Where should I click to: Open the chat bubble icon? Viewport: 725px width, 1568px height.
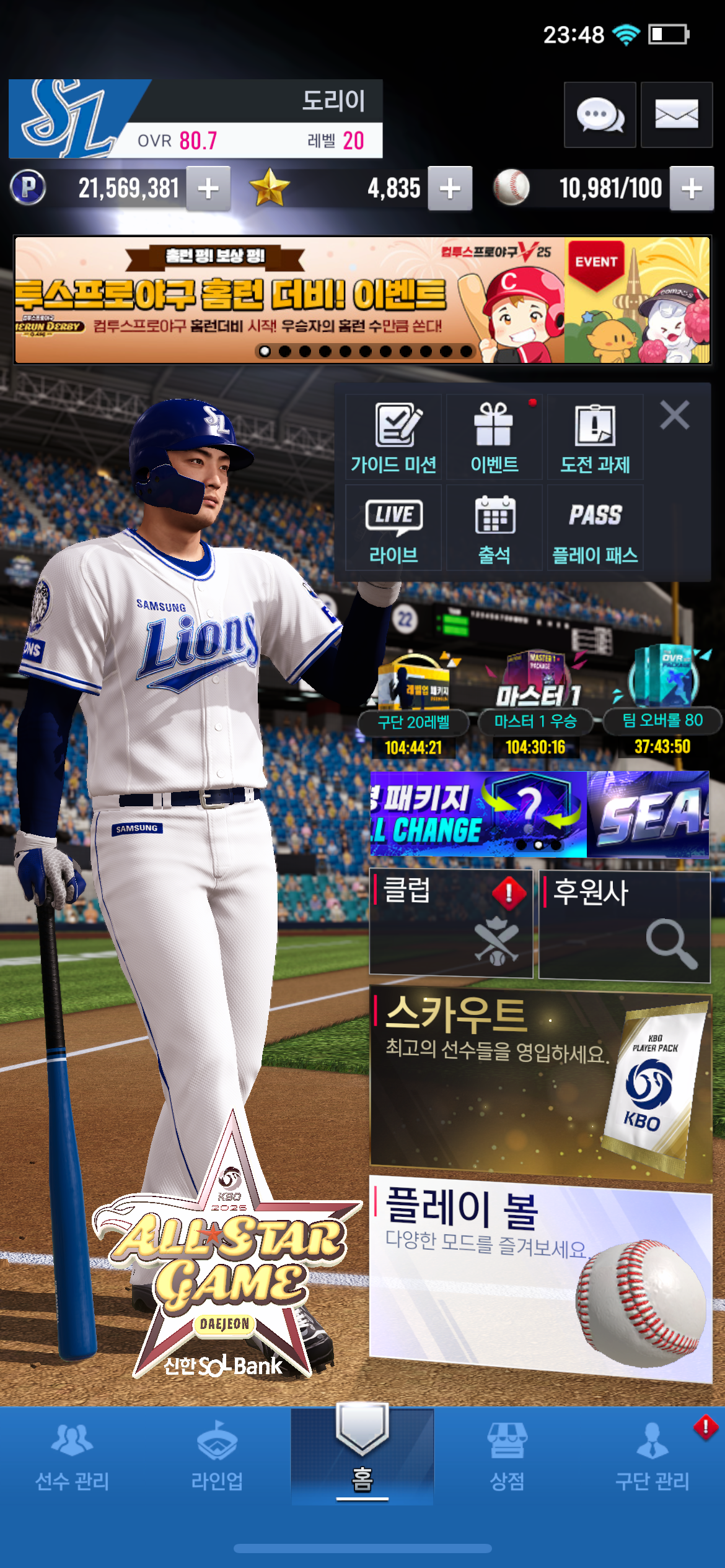[x=600, y=115]
